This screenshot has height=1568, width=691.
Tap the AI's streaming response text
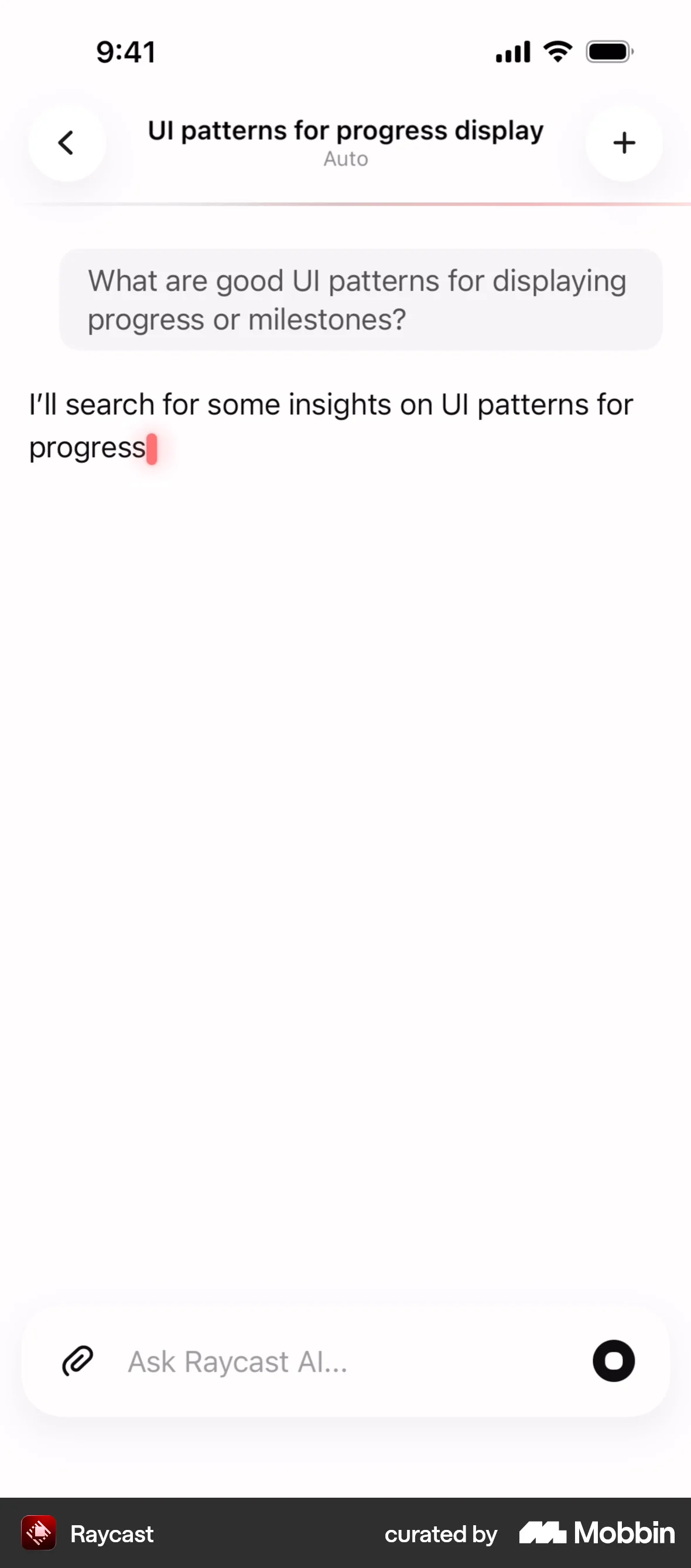[331, 425]
